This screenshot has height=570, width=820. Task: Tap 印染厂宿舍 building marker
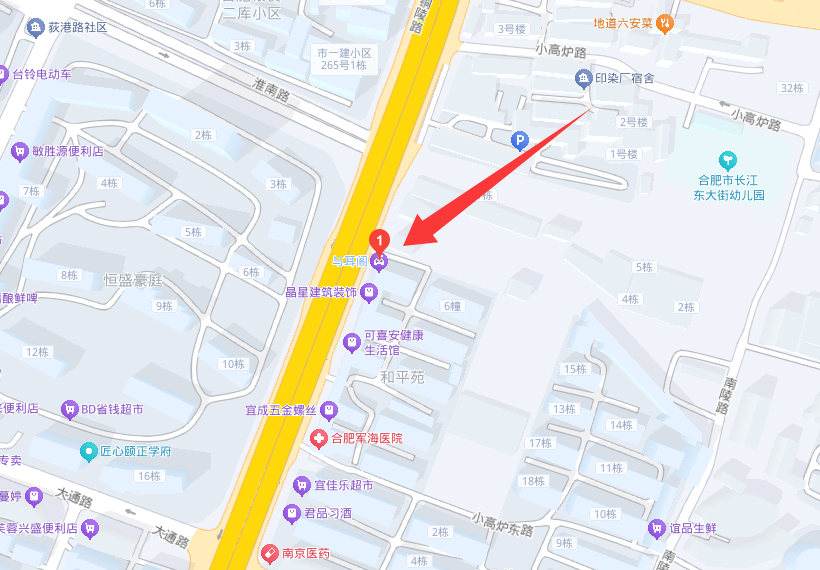(x=583, y=78)
